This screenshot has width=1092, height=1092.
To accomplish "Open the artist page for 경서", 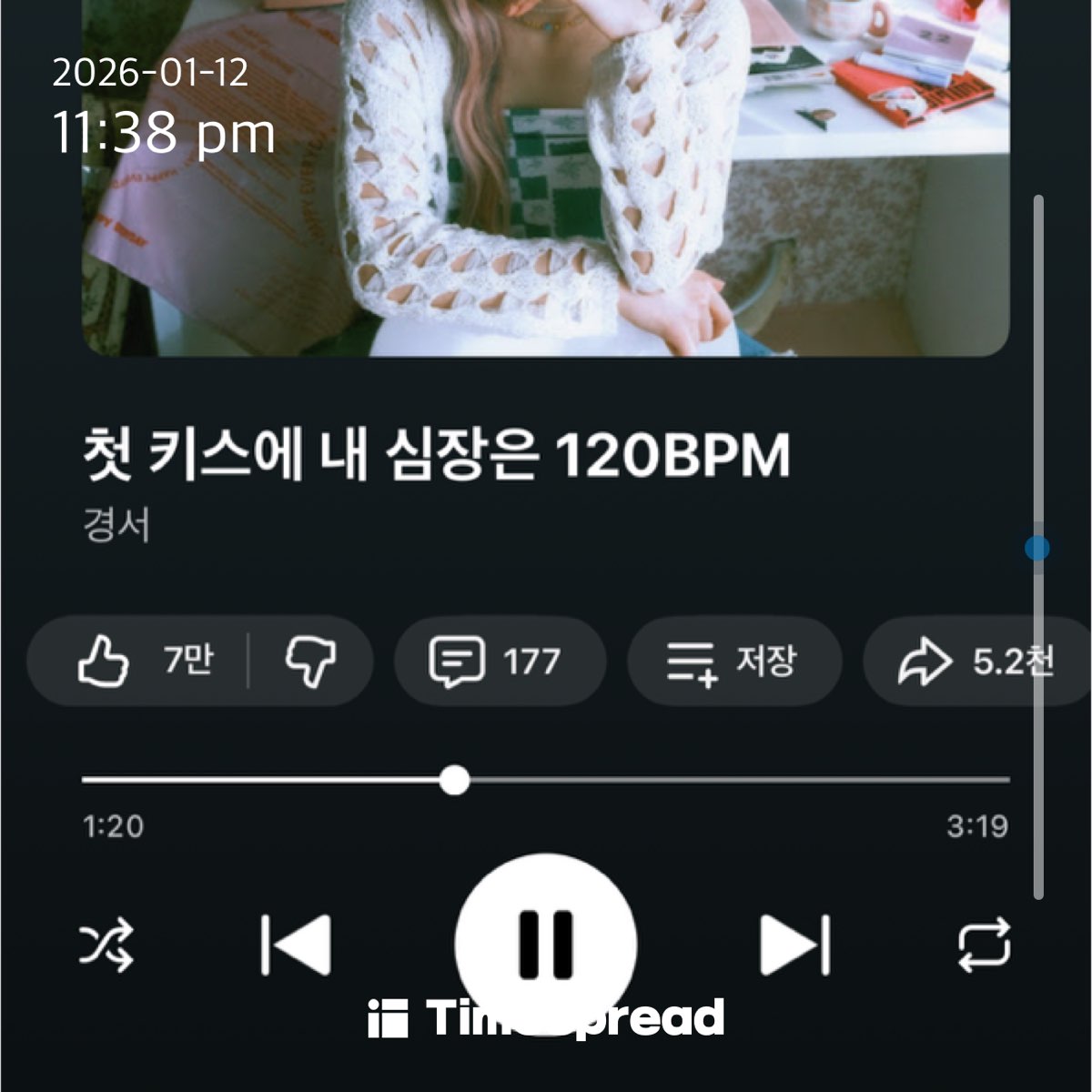I will tap(117, 525).
